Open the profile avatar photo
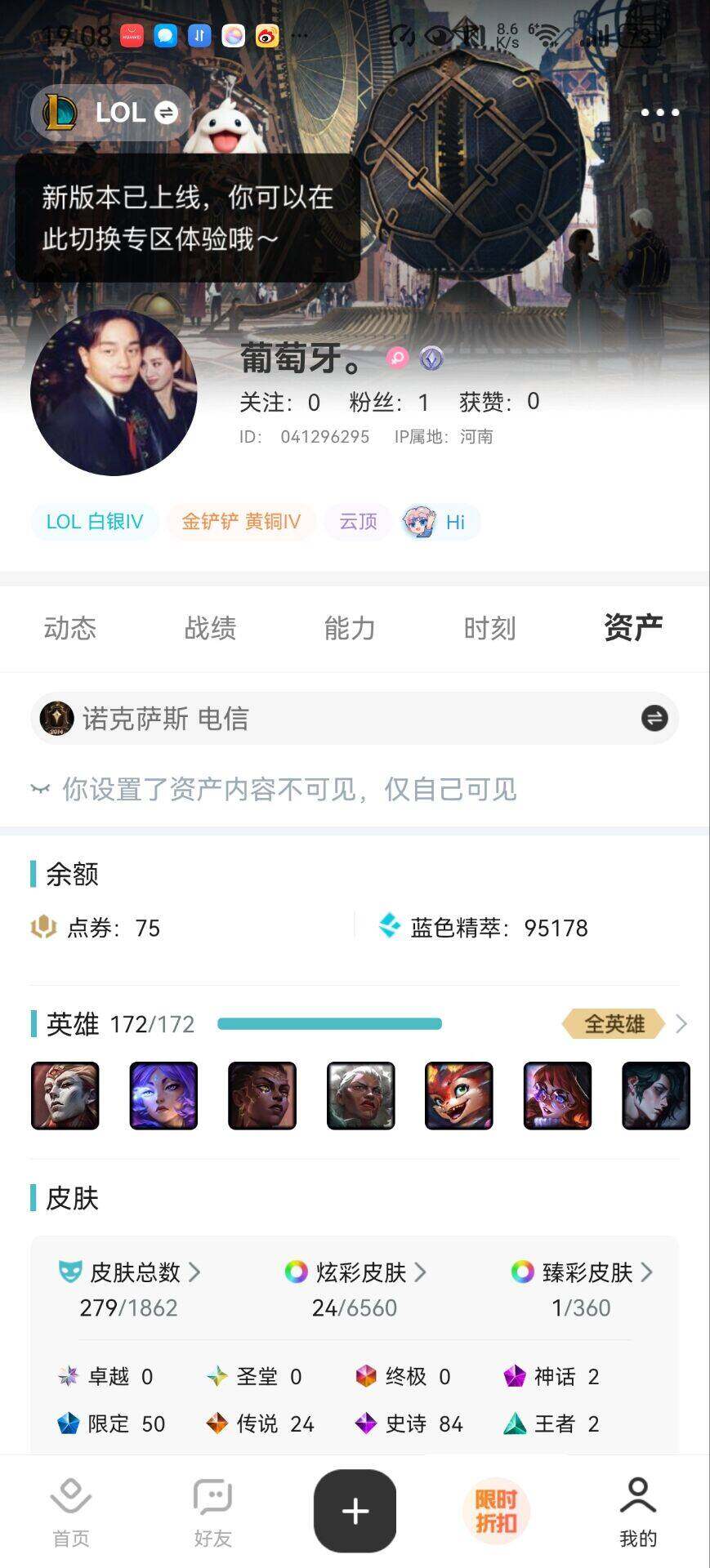 (x=114, y=392)
